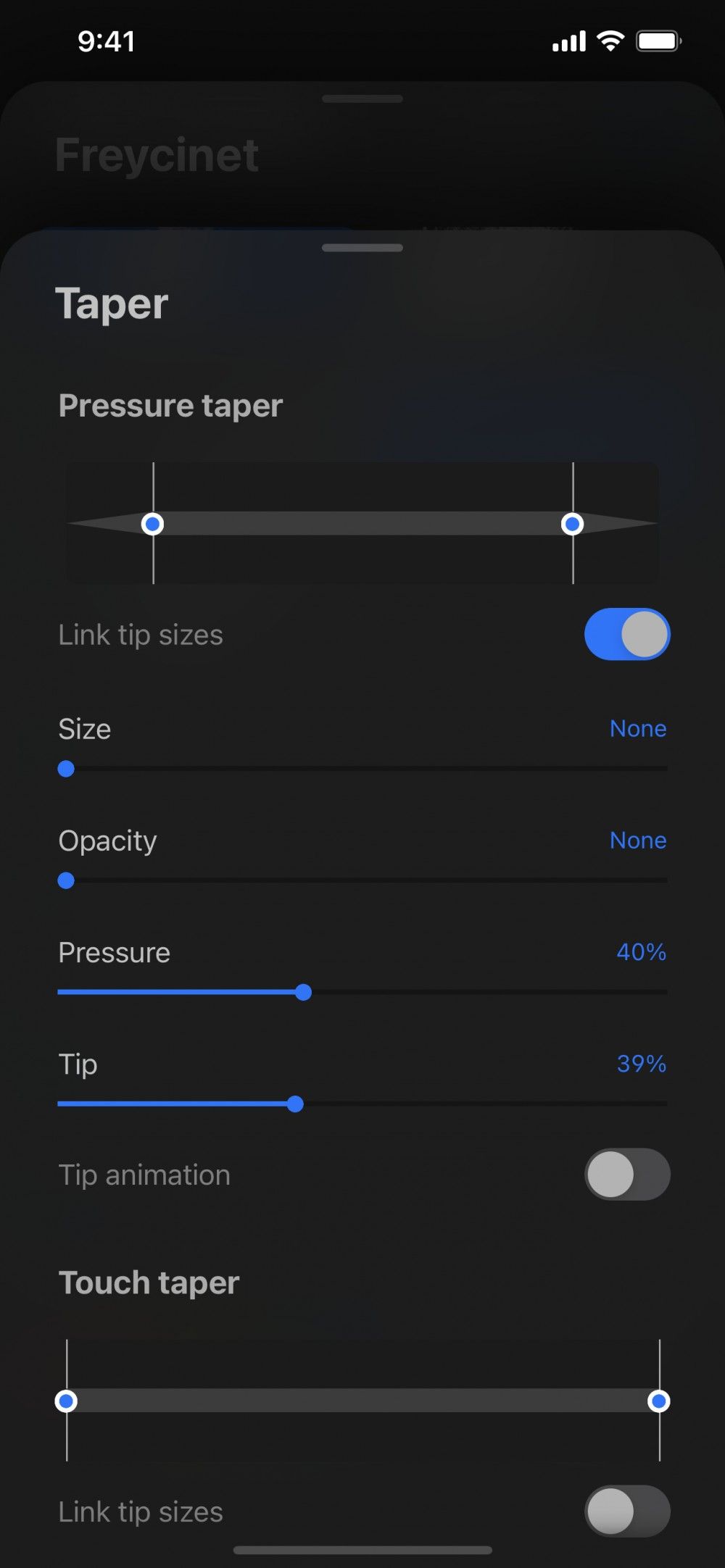
Task: Enable the Tip animation switch
Action: (626, 1174)
